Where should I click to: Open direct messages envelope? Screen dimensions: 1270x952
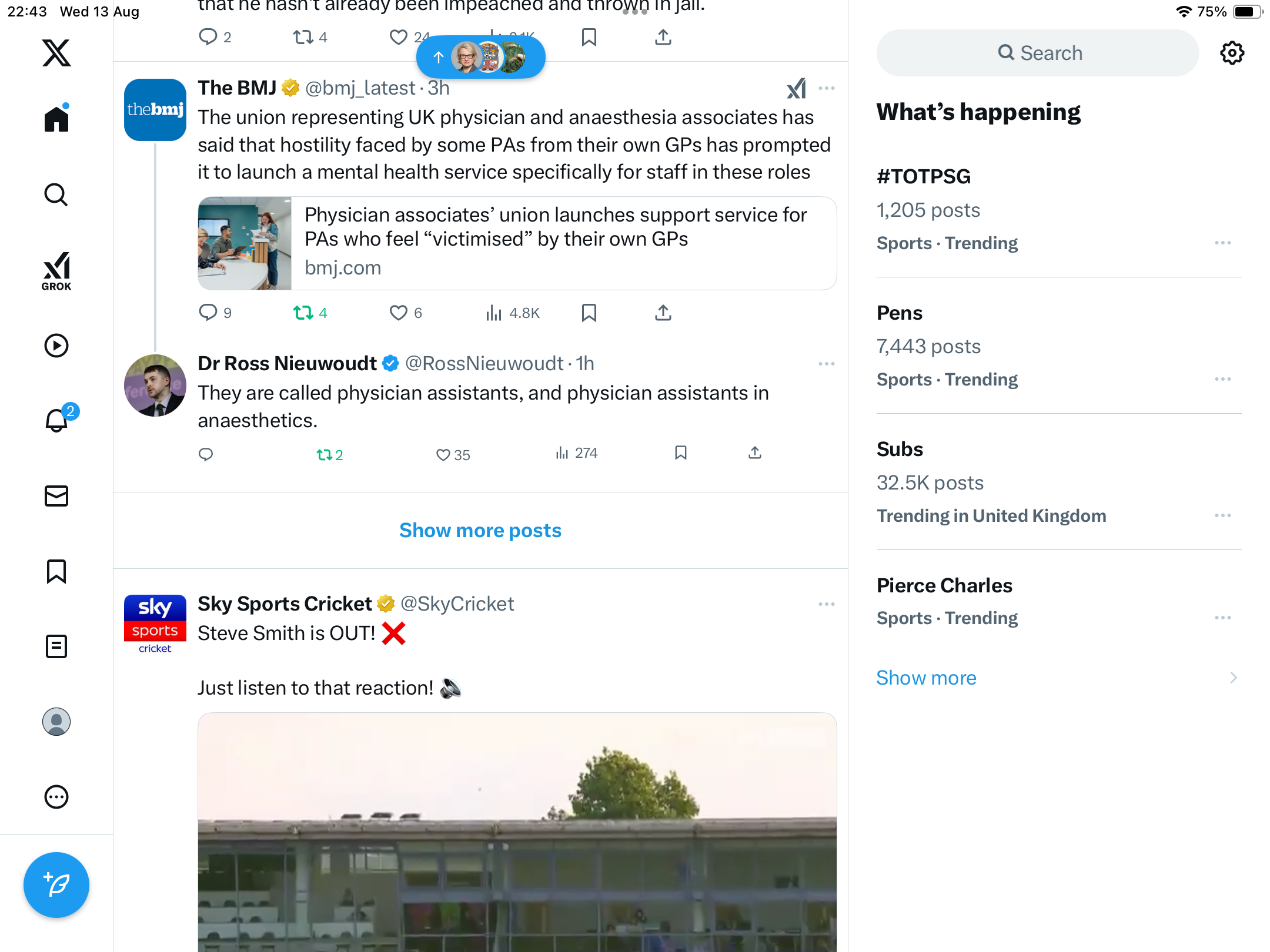[56, 496]
